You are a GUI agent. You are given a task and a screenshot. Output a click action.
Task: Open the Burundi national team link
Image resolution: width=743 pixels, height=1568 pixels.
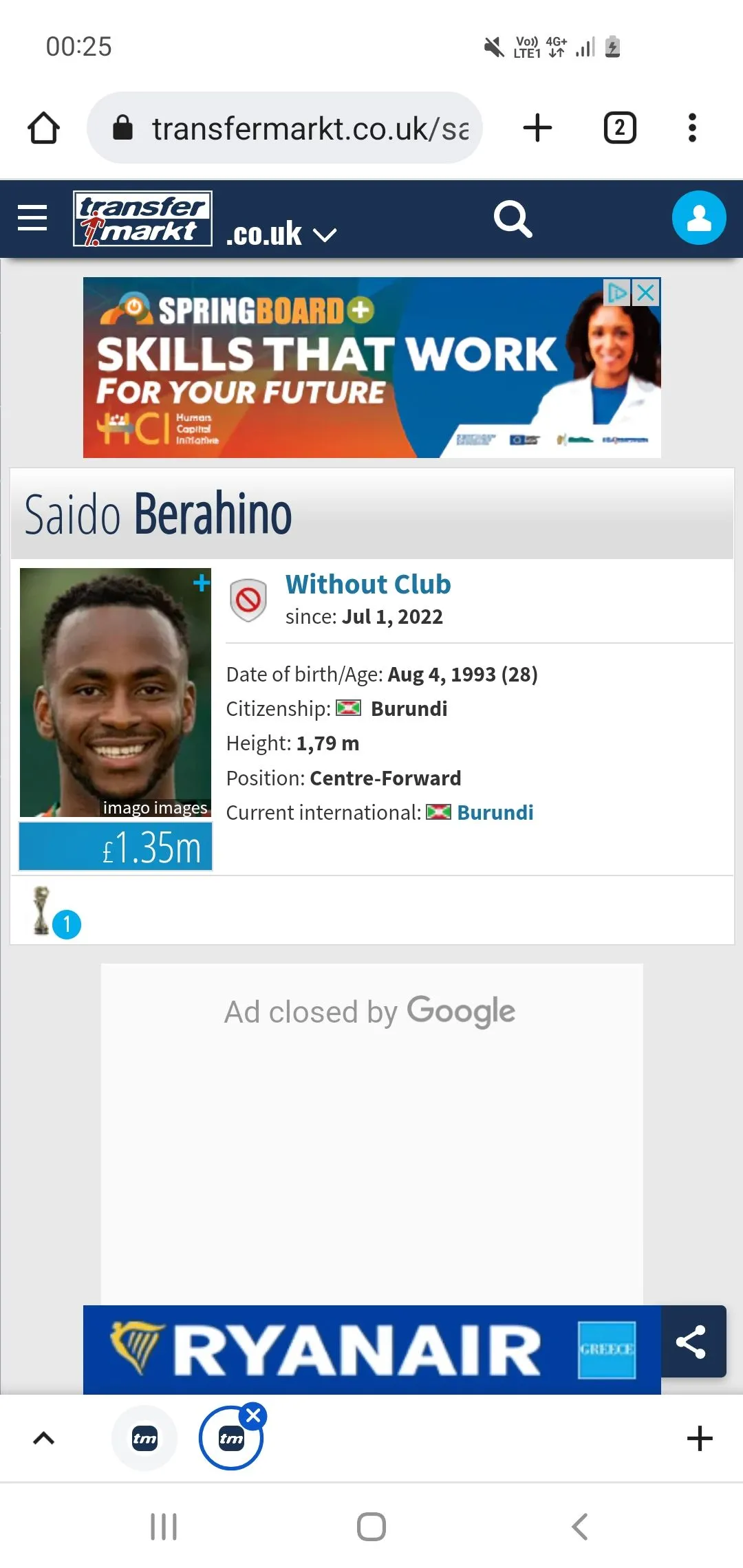click(x=495, y=813)
